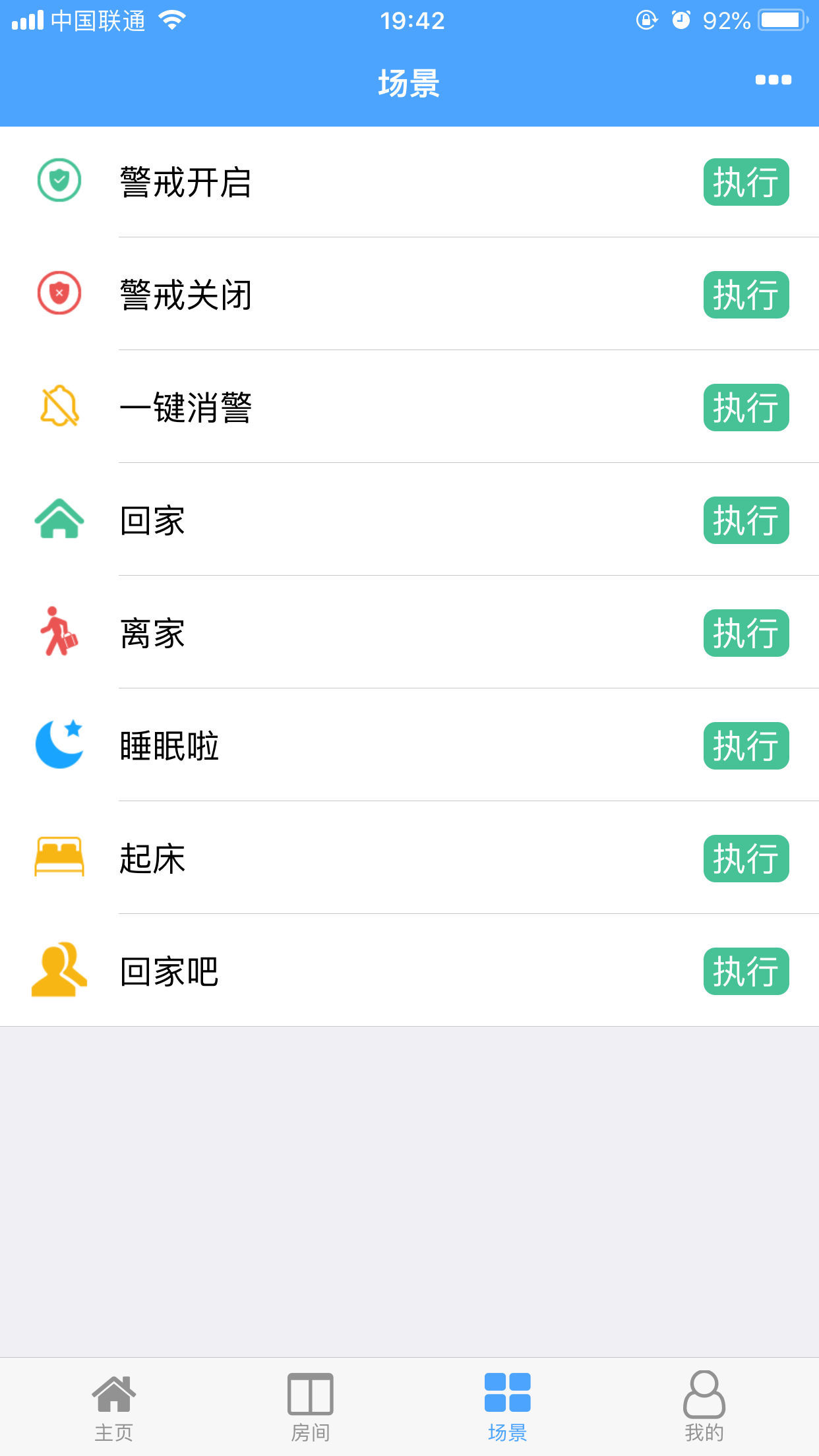Execute the 警戒开启 scene
The width and height of the screenshot is (819, 1456).
[x=746, y=182]
